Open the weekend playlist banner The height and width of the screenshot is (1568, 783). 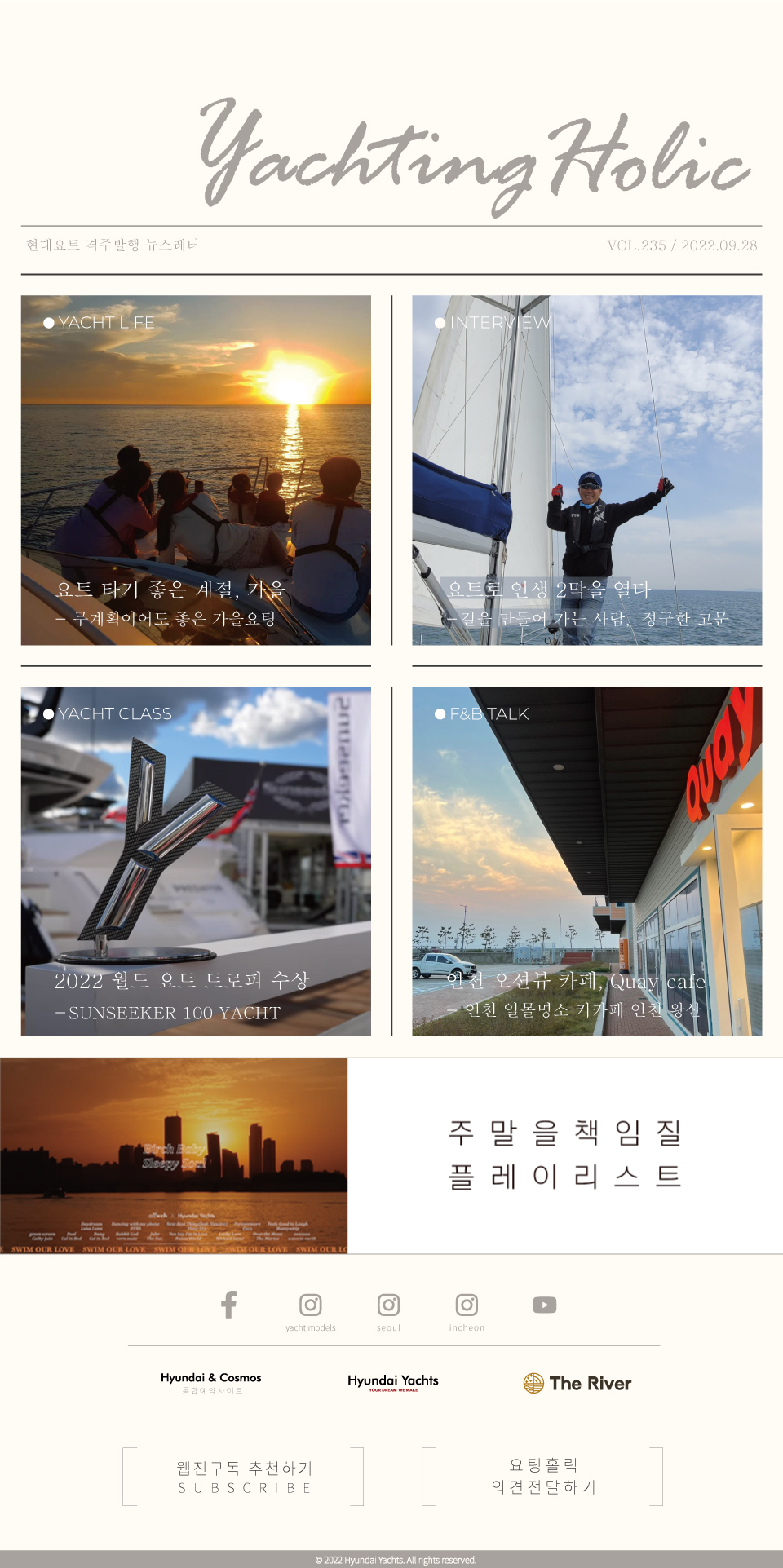point(391,1155)
